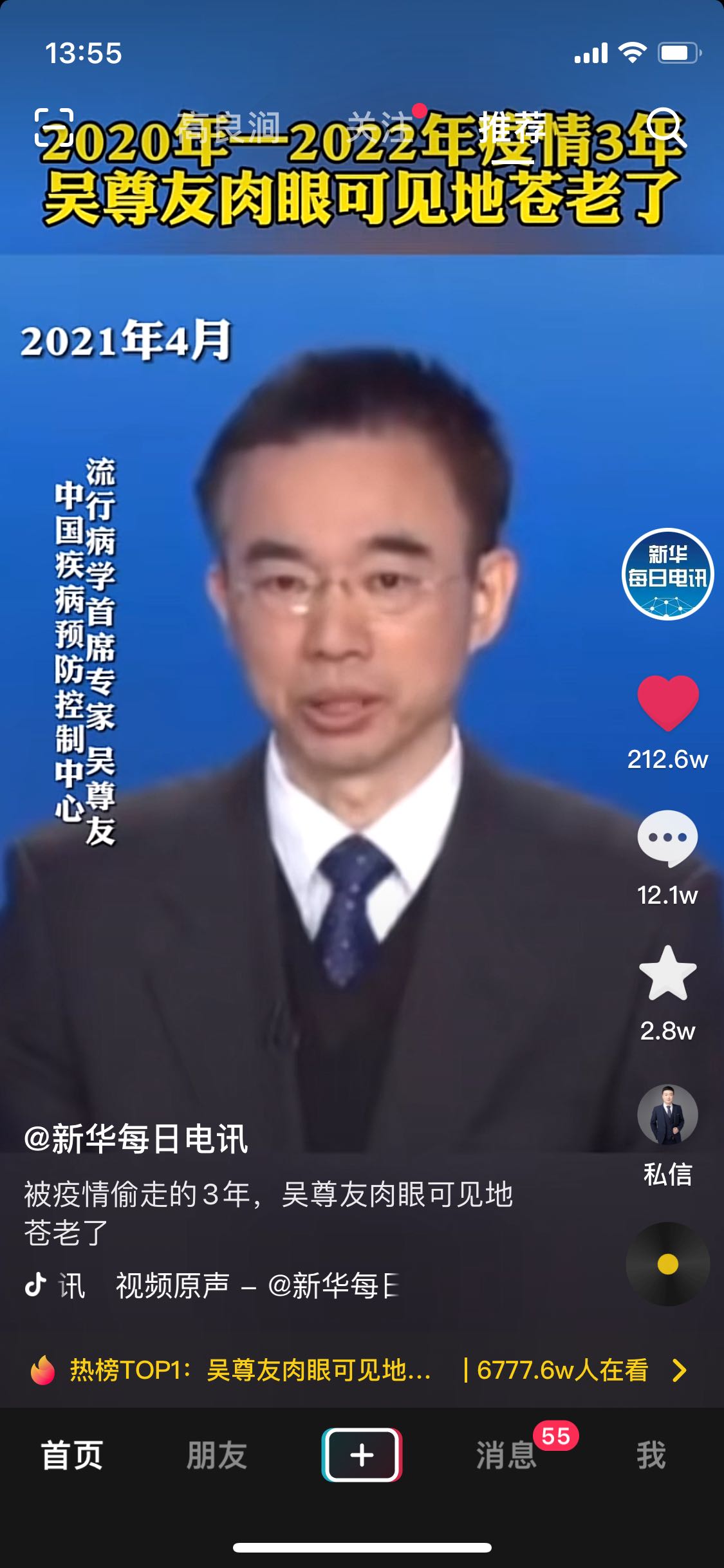The image size is (724, 1568).
Task: Switch to the 朋友 tab
Action: (217, 1455)
